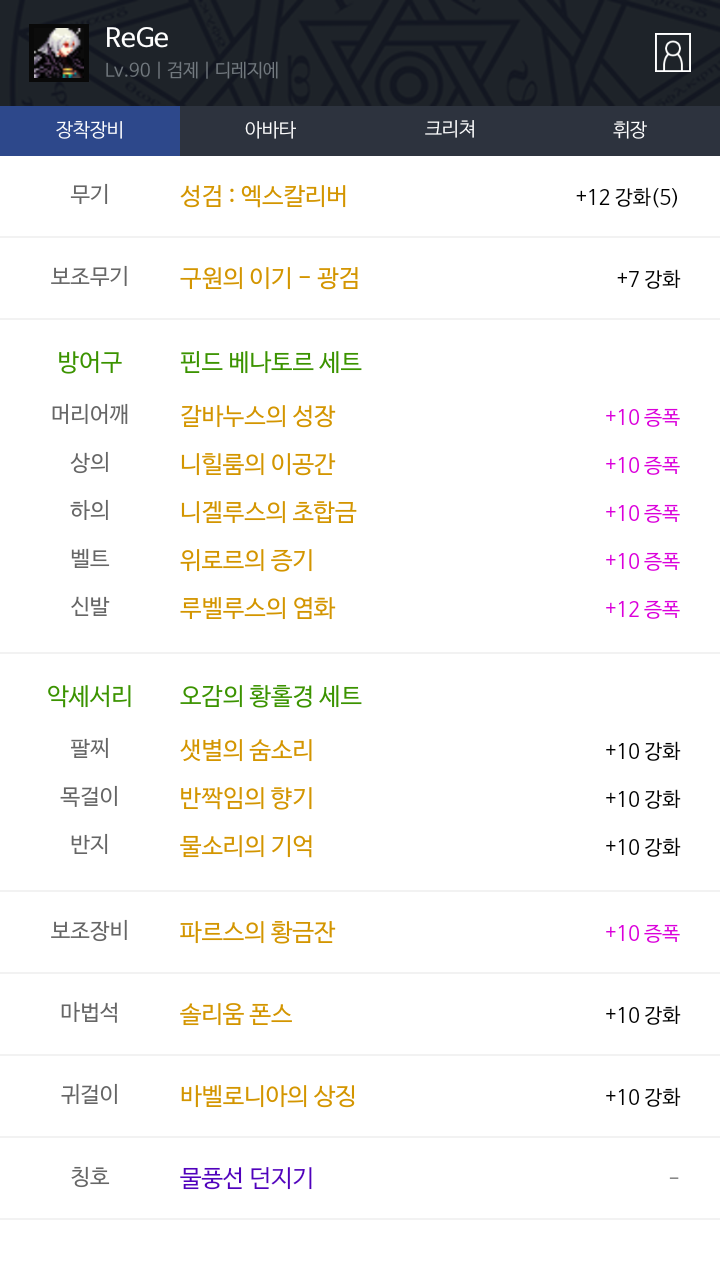Open 루벨루스의 염화 shoes item

pyautogui.click(x=257, y=608)
